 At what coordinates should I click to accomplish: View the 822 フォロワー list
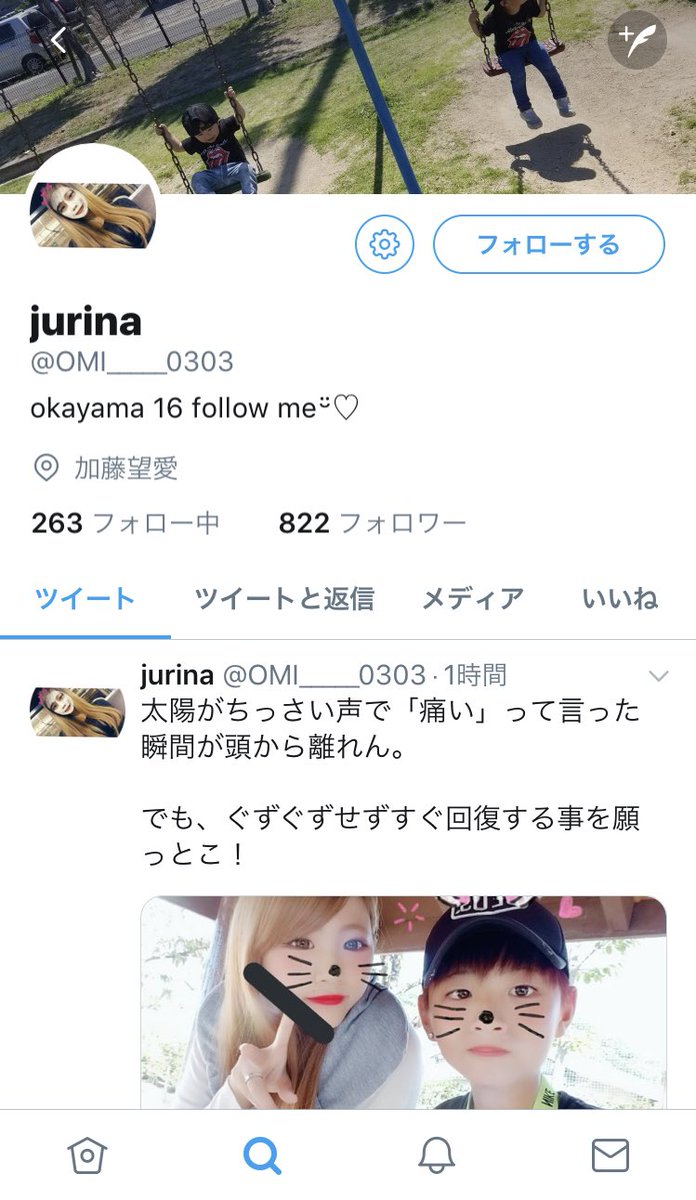pos(372,523)
